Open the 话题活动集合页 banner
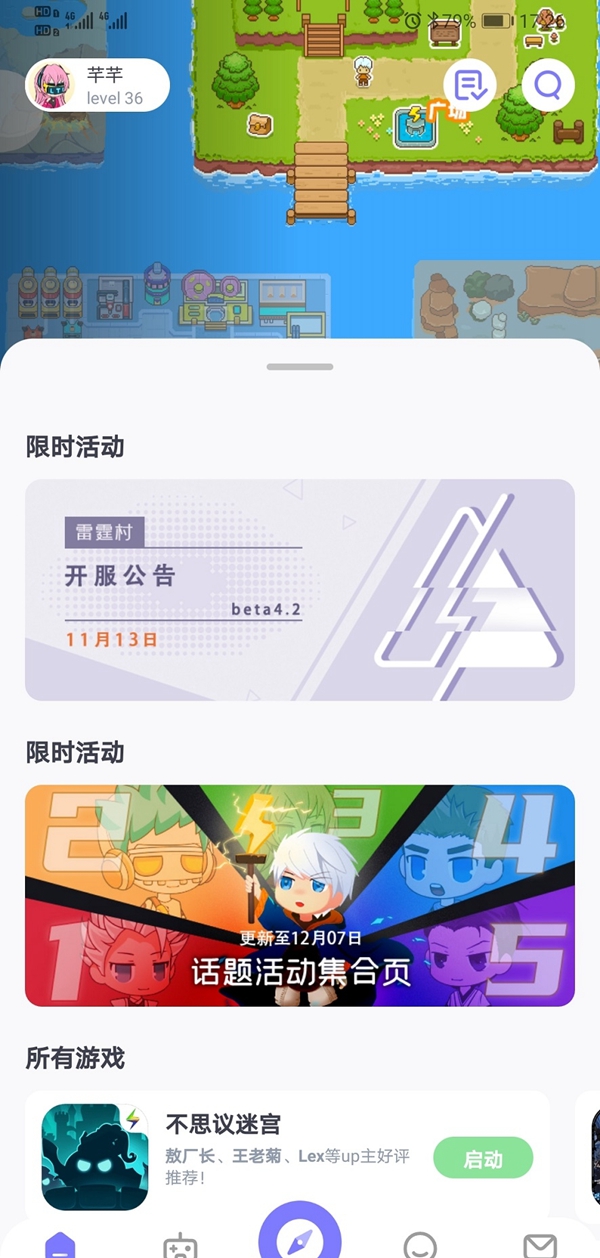The image size is (600, 1258). tap(300, 895)
